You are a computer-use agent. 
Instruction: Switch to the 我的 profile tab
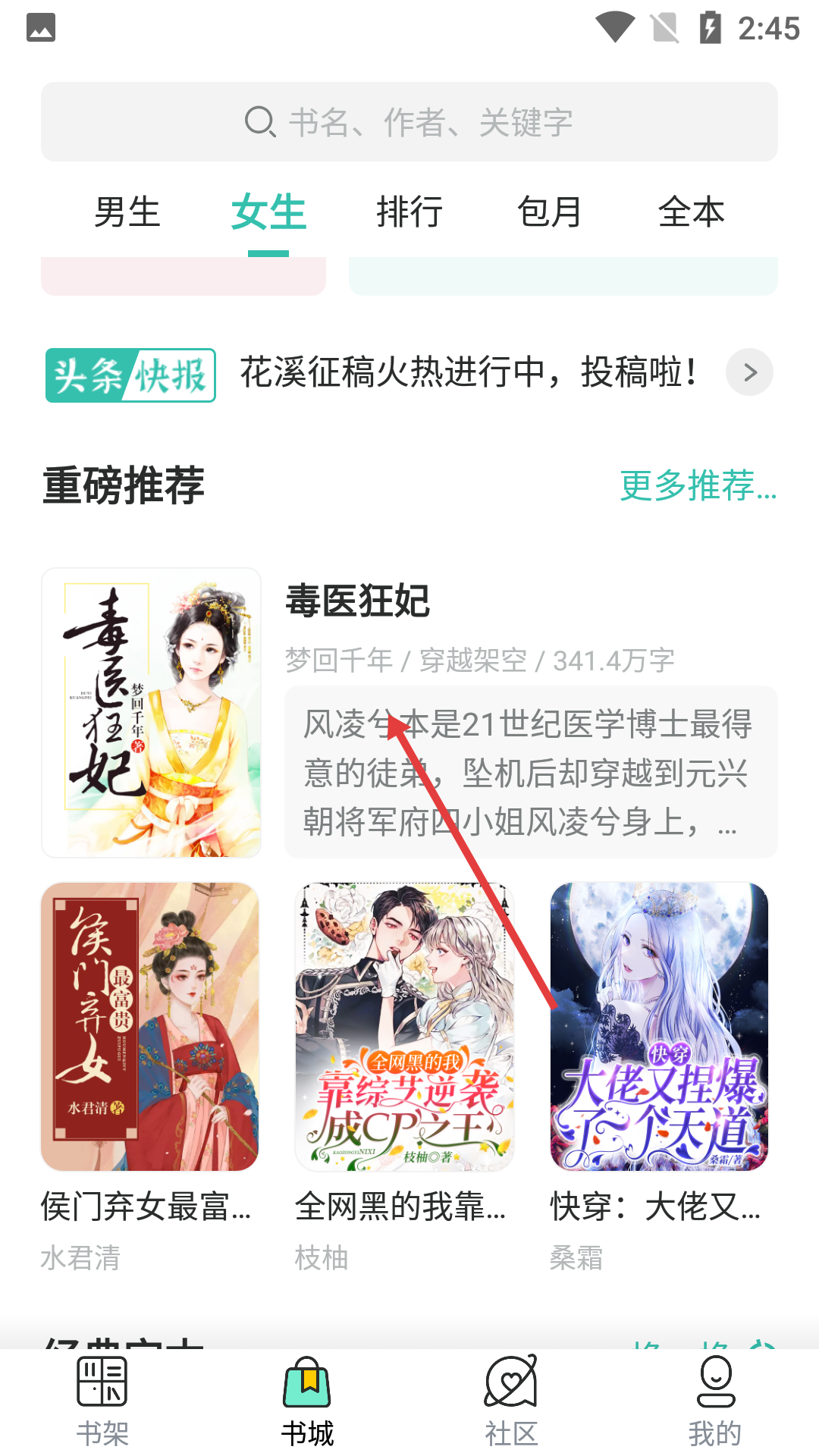[x=715, y=1401]
